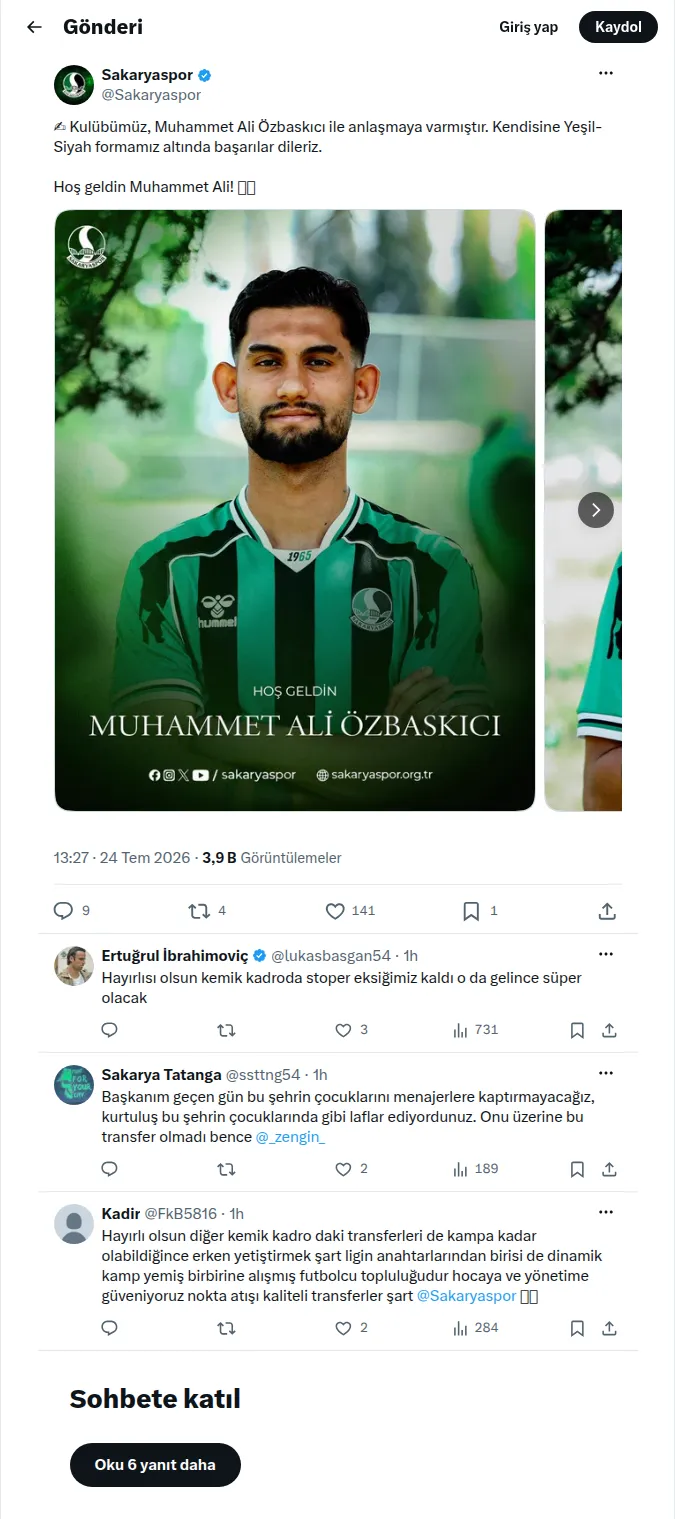Screen dimensions: 675x1519
Task: Open the @_zengin_ mention link
Action: [290, 1137]
